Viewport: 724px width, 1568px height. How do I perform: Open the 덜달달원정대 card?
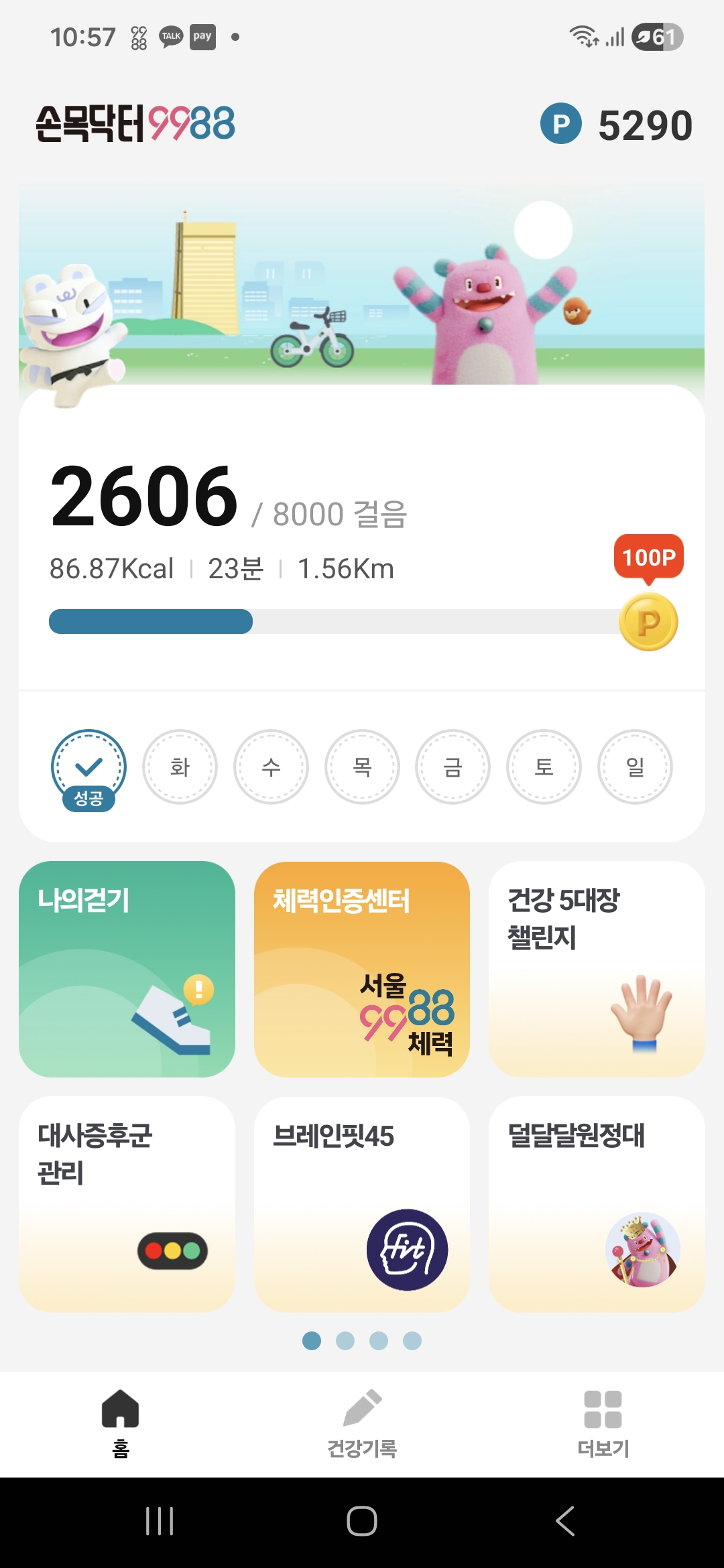coord(597,1204)
